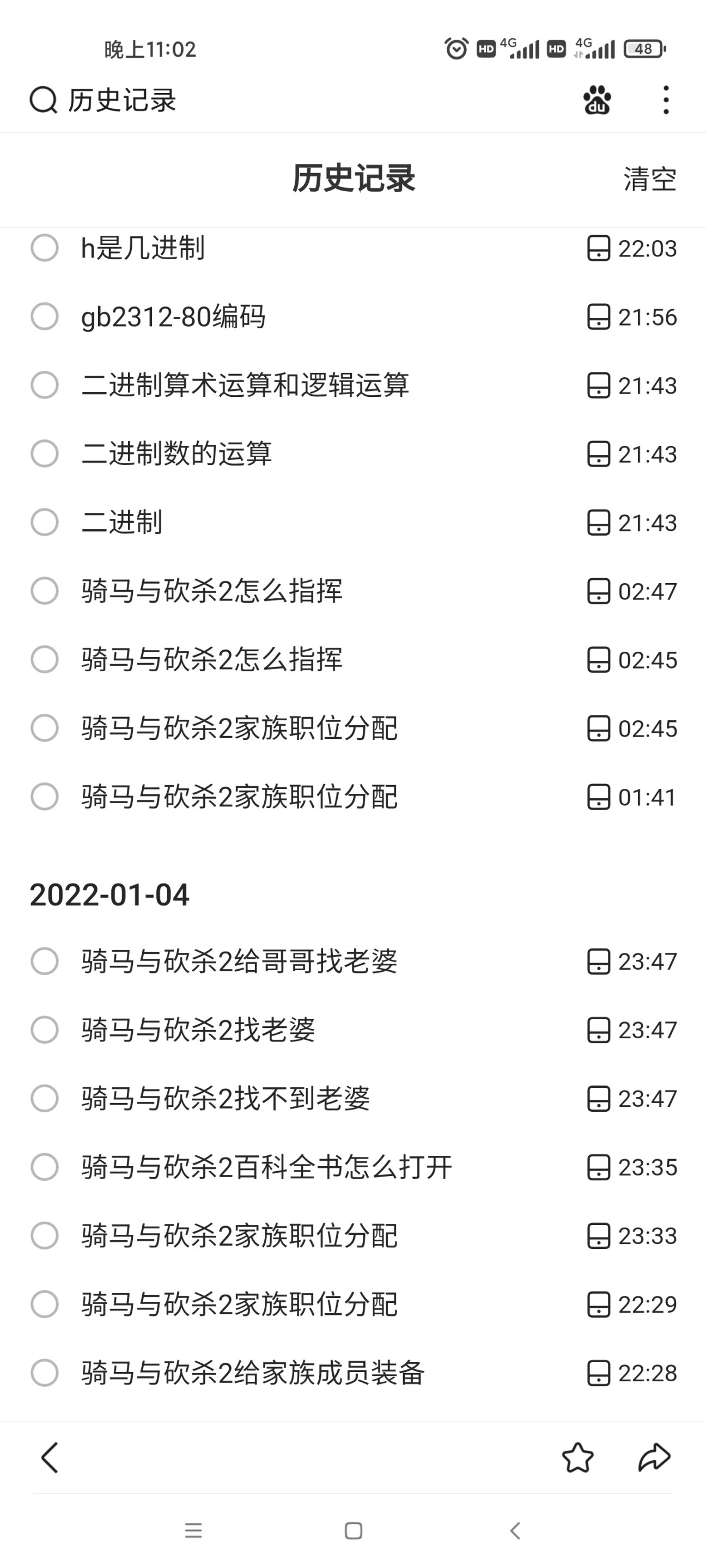Open 骑马与砍杀2找不到老婆 history entry
The height and width of the screenshot is (1568, 706).
[226, 1099]
